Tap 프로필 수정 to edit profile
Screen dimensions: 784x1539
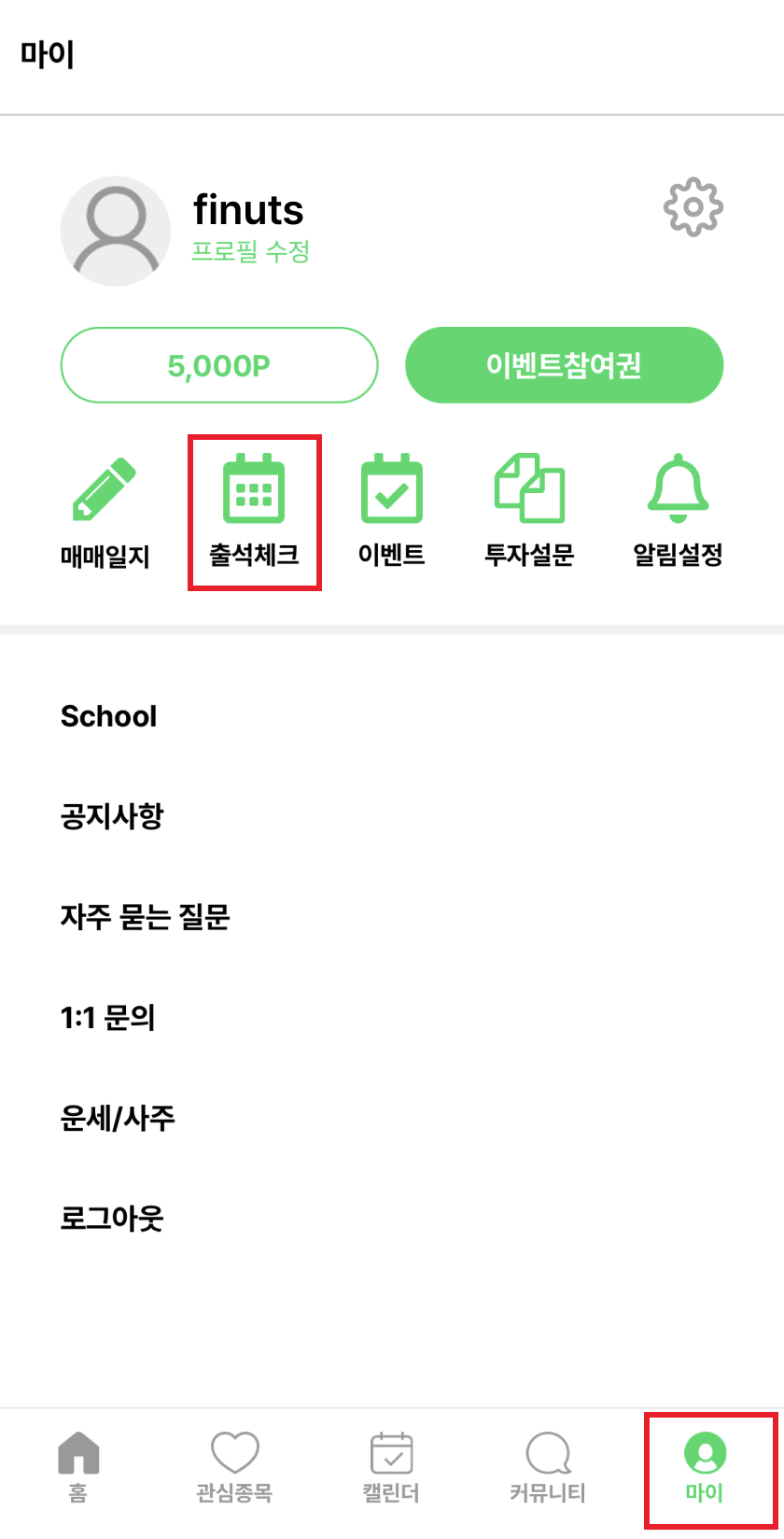250,251
